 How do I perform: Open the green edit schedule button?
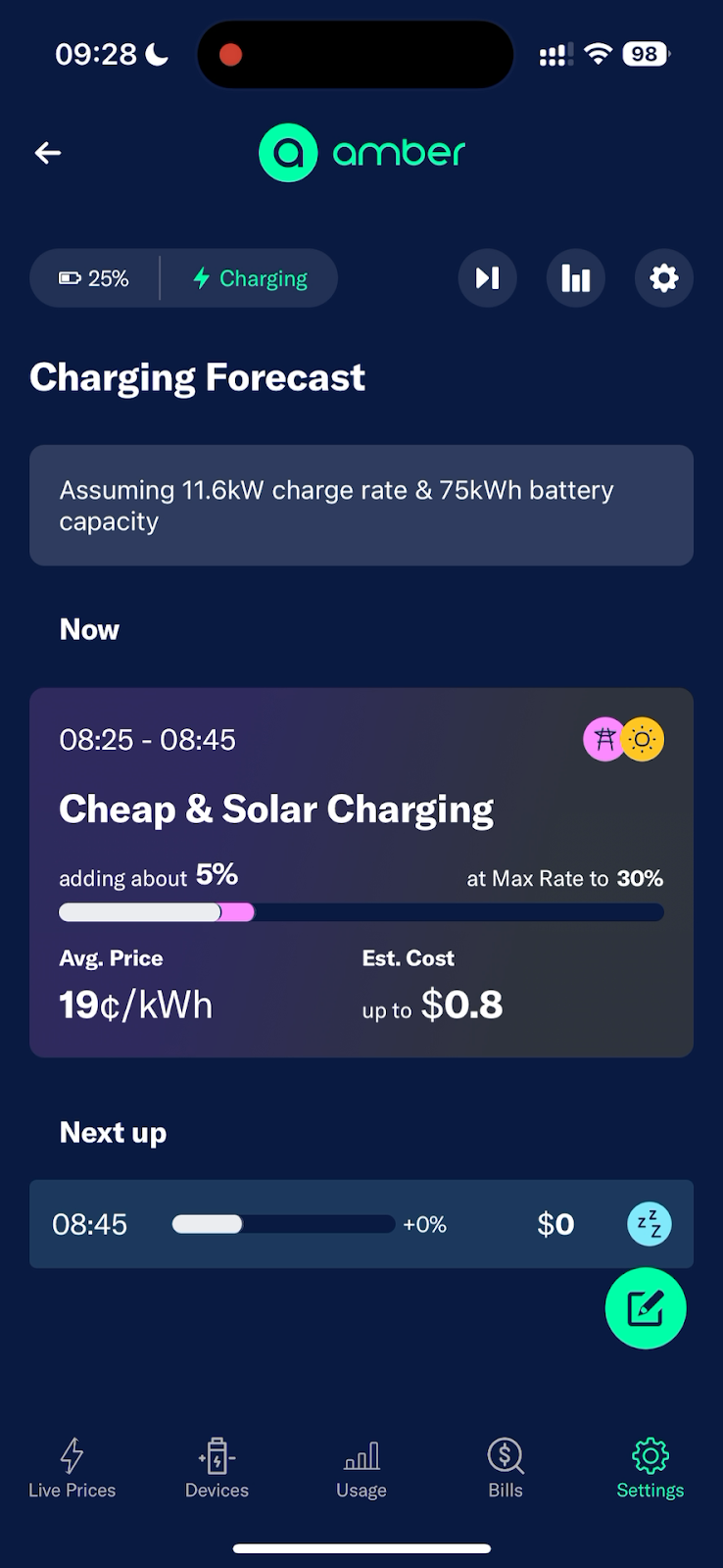646,1308
